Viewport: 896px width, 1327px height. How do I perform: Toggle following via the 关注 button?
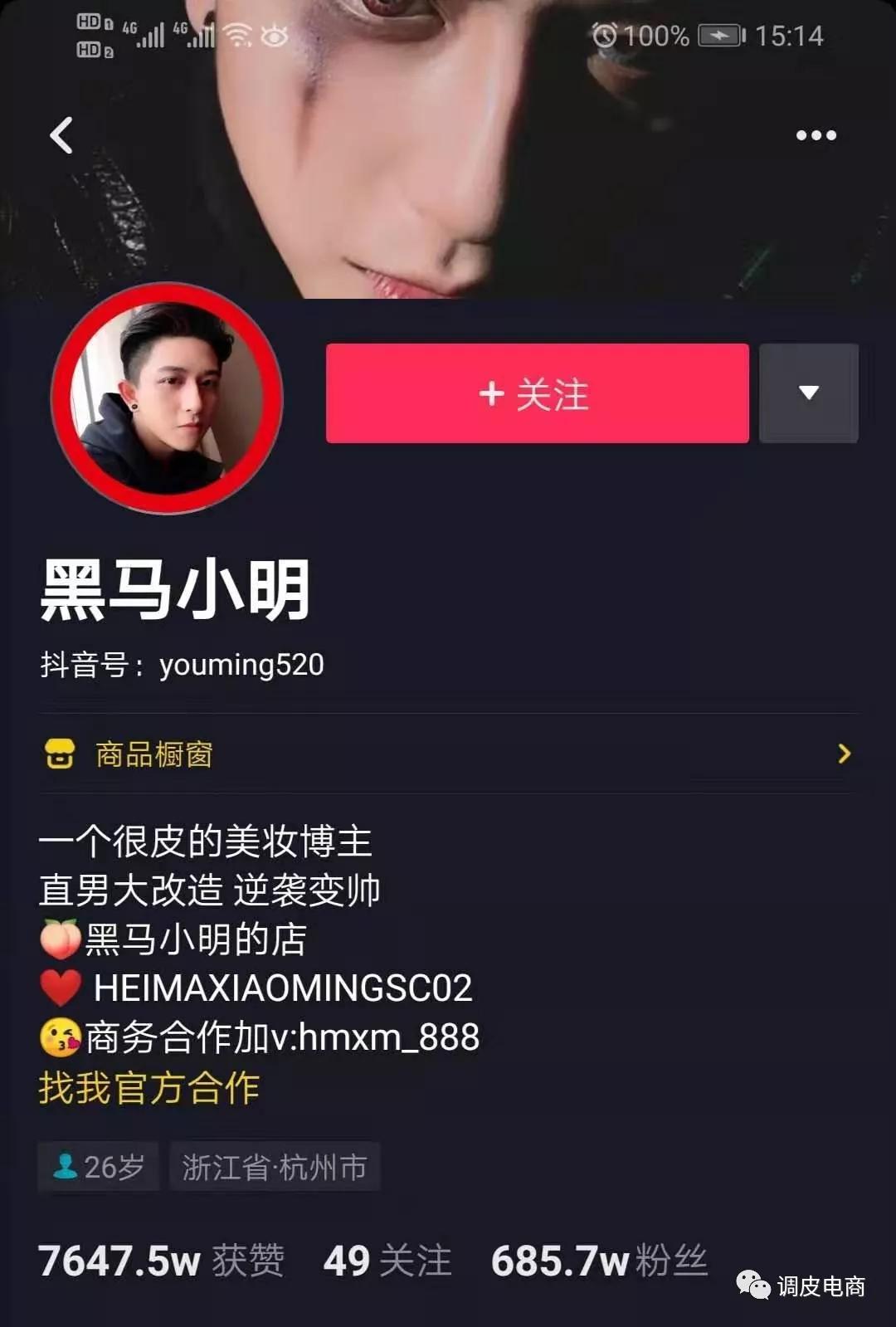click(x=536, y=394)
